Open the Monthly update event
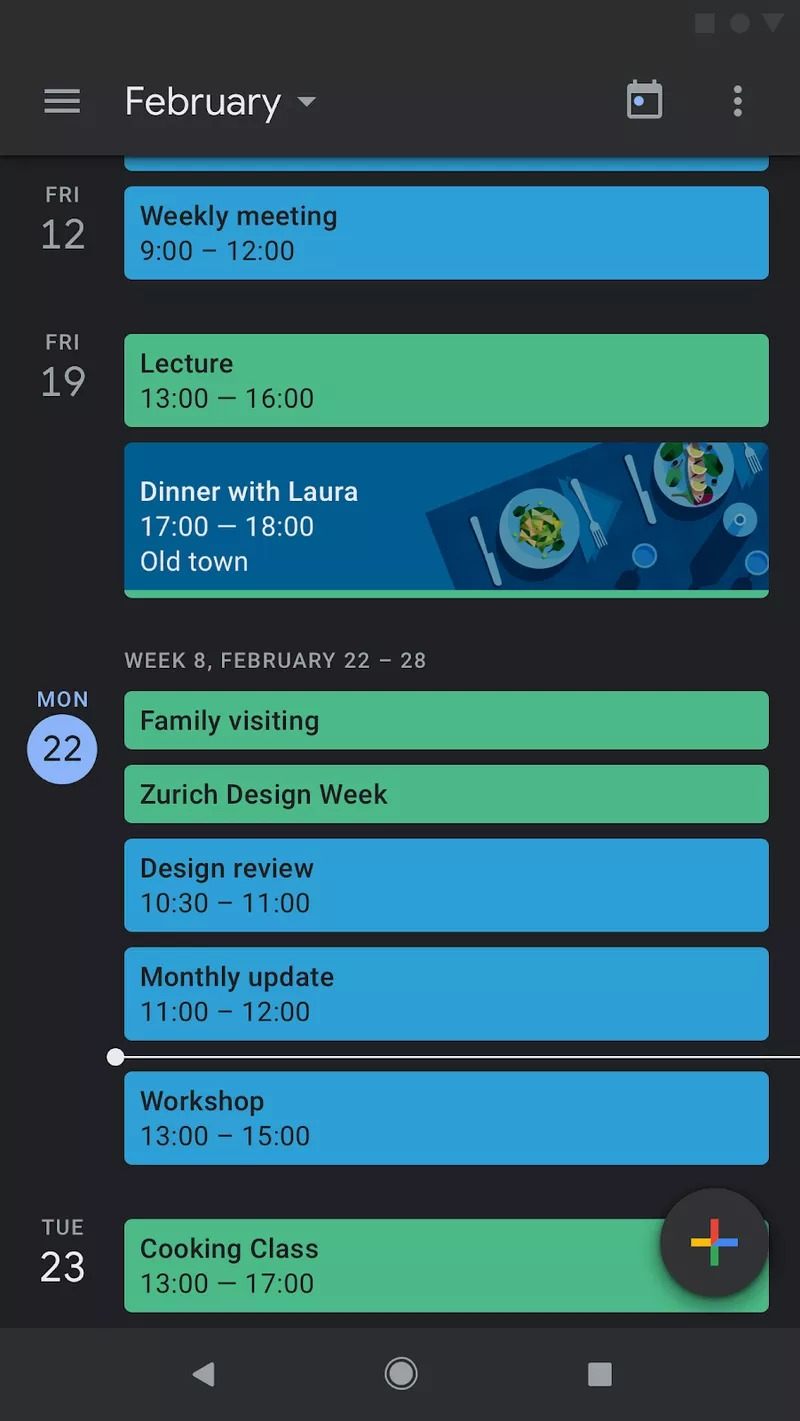Screen dimensions: 800x1421 click(446, 994)
